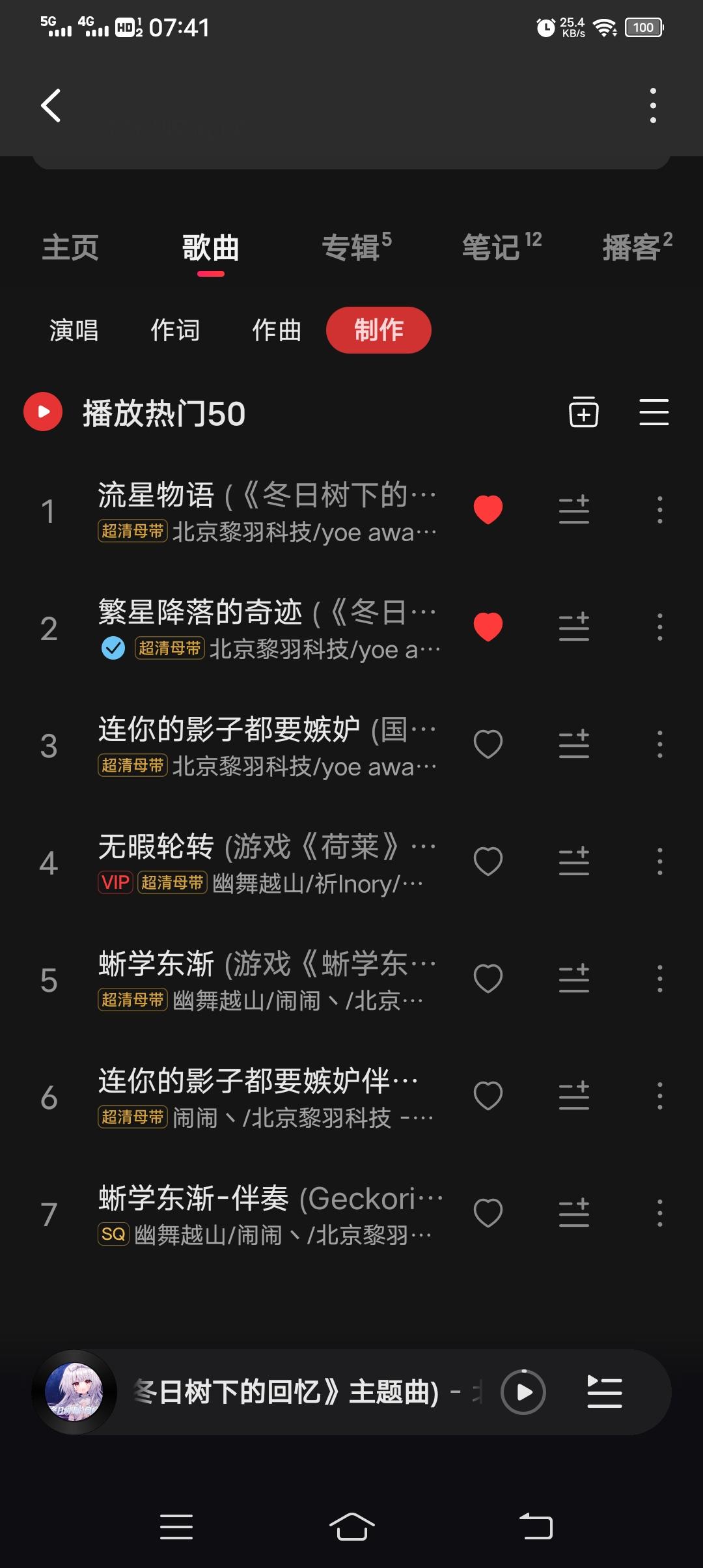Image resolution: width=703 pixels, height=1568 pixels.
Task: Filter songs by 作曲
Action: [x=277, y=330]
